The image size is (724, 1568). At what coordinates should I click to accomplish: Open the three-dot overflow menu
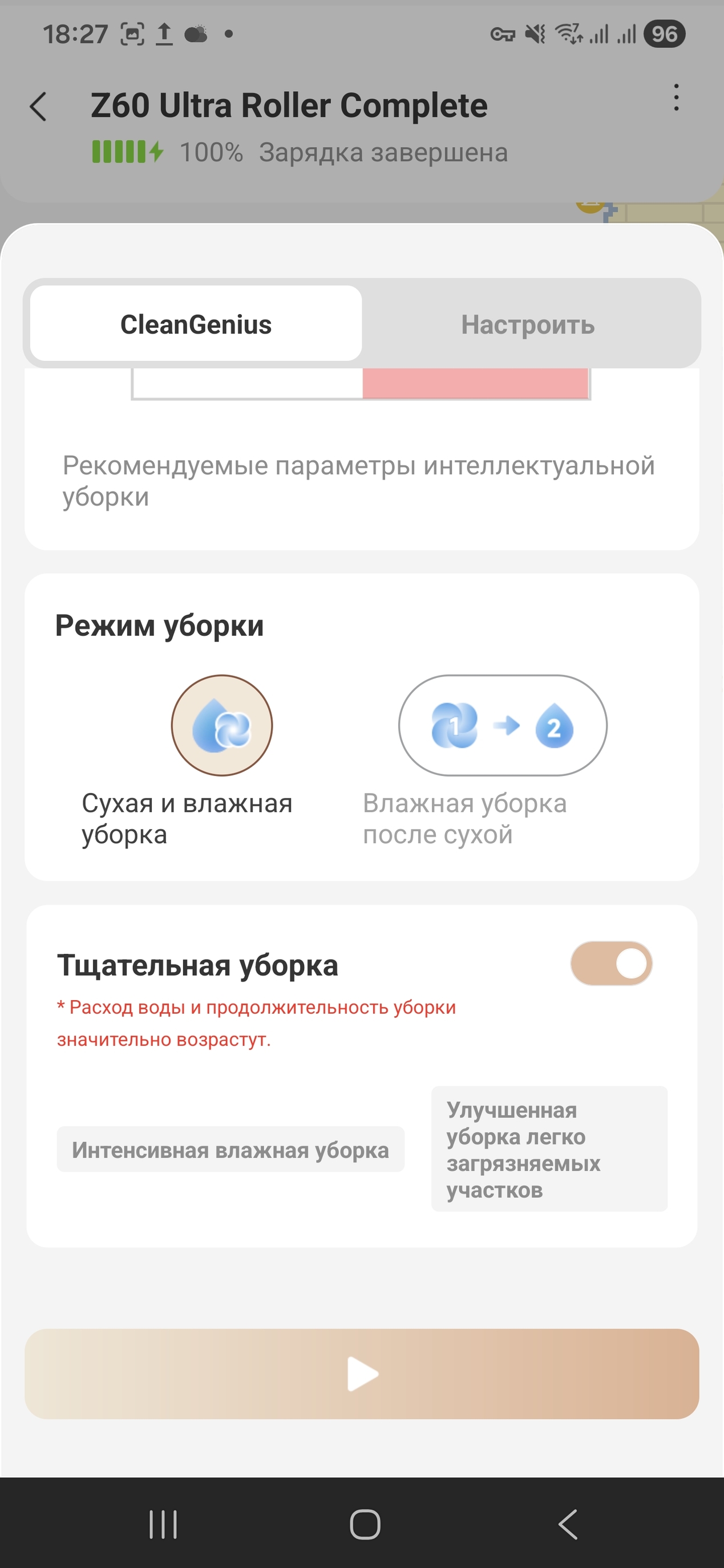pos(676,98)
